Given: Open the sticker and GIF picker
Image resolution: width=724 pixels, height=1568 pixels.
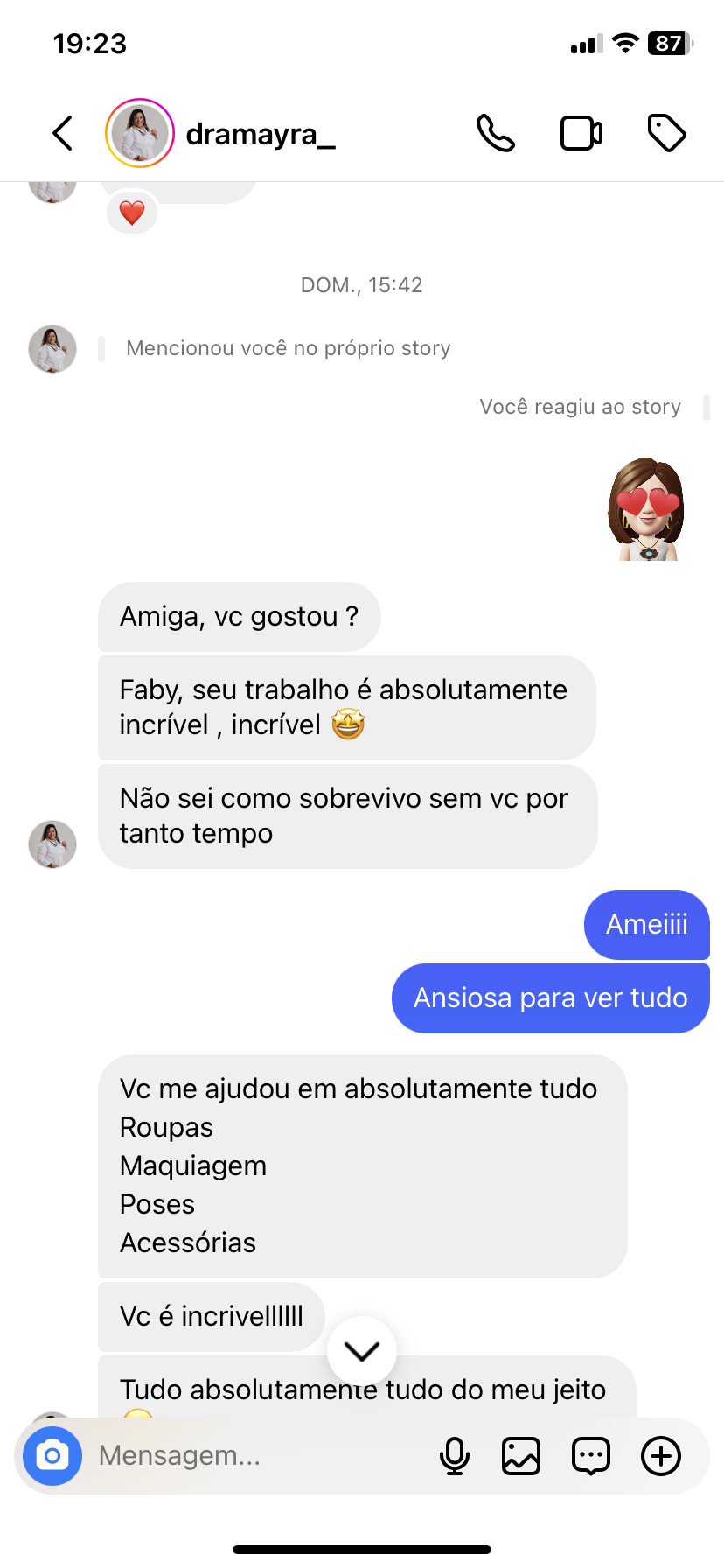Looking at the screenshot, I should point(591,1456).
